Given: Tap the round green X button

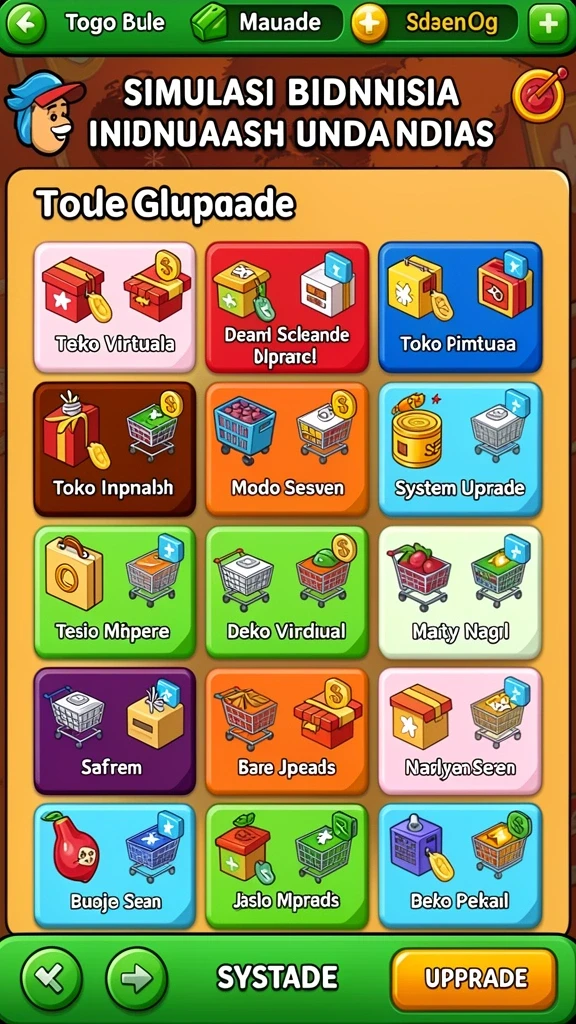Looking at the screenshot, I should [x=52, y=978].
